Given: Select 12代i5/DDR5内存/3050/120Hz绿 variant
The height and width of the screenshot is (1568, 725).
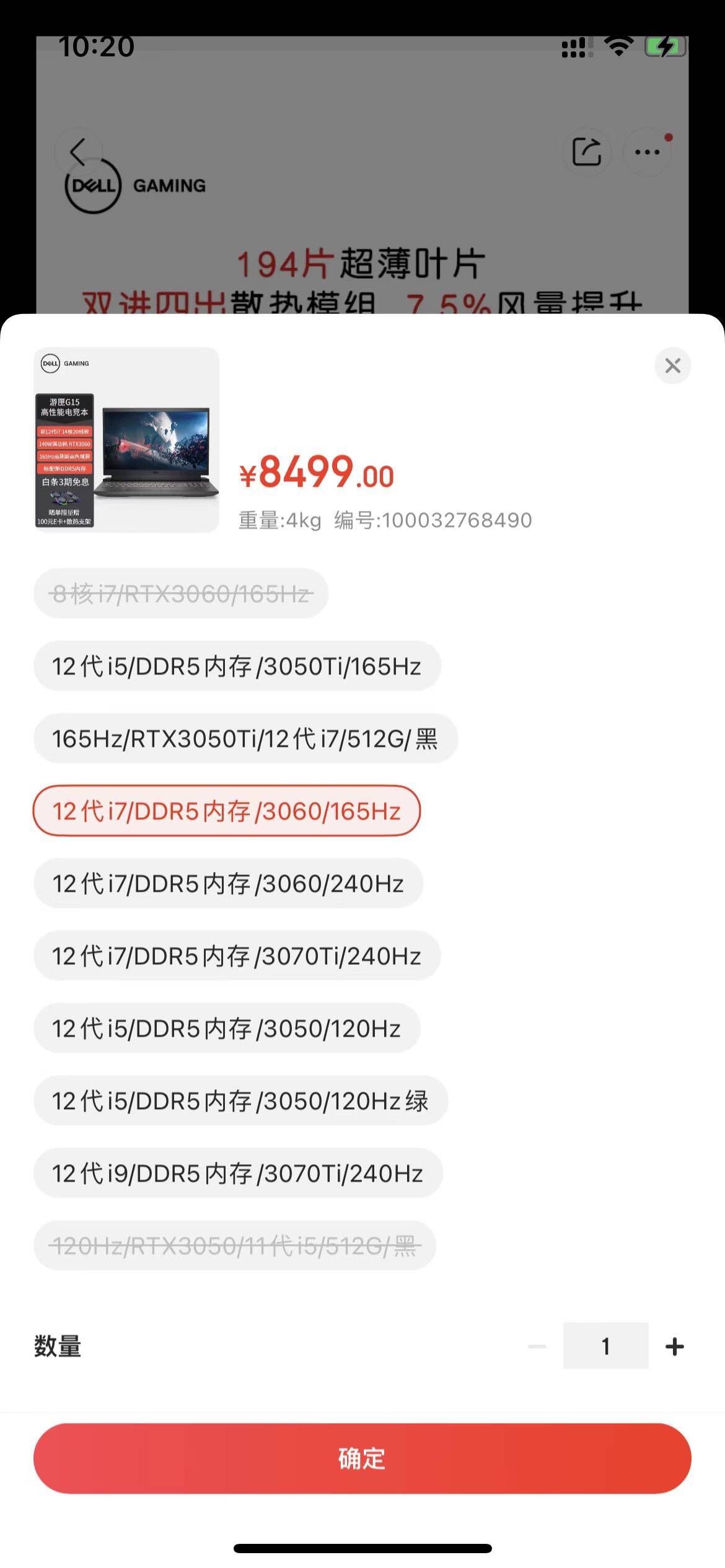Looking at the screenshot, I should coord(240,1101).
